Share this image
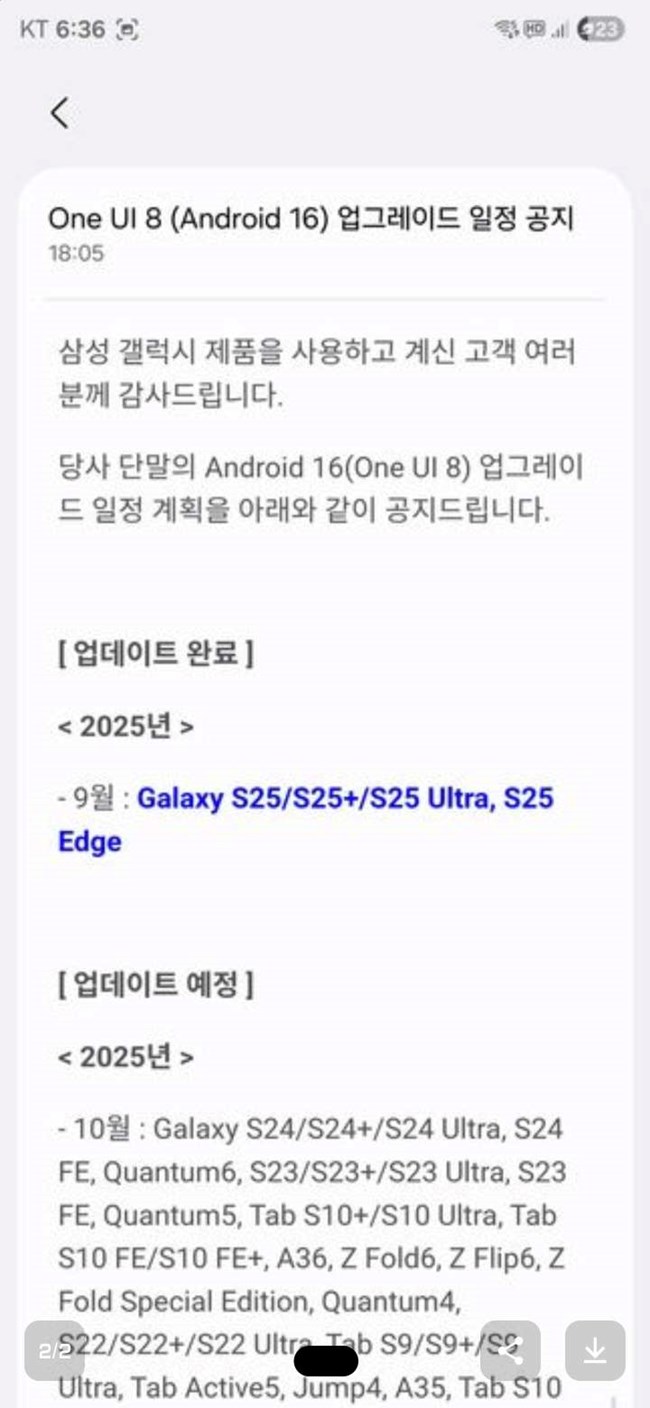The height and width of the screenshot is (1408, 650). click(x=511, y=1351)
